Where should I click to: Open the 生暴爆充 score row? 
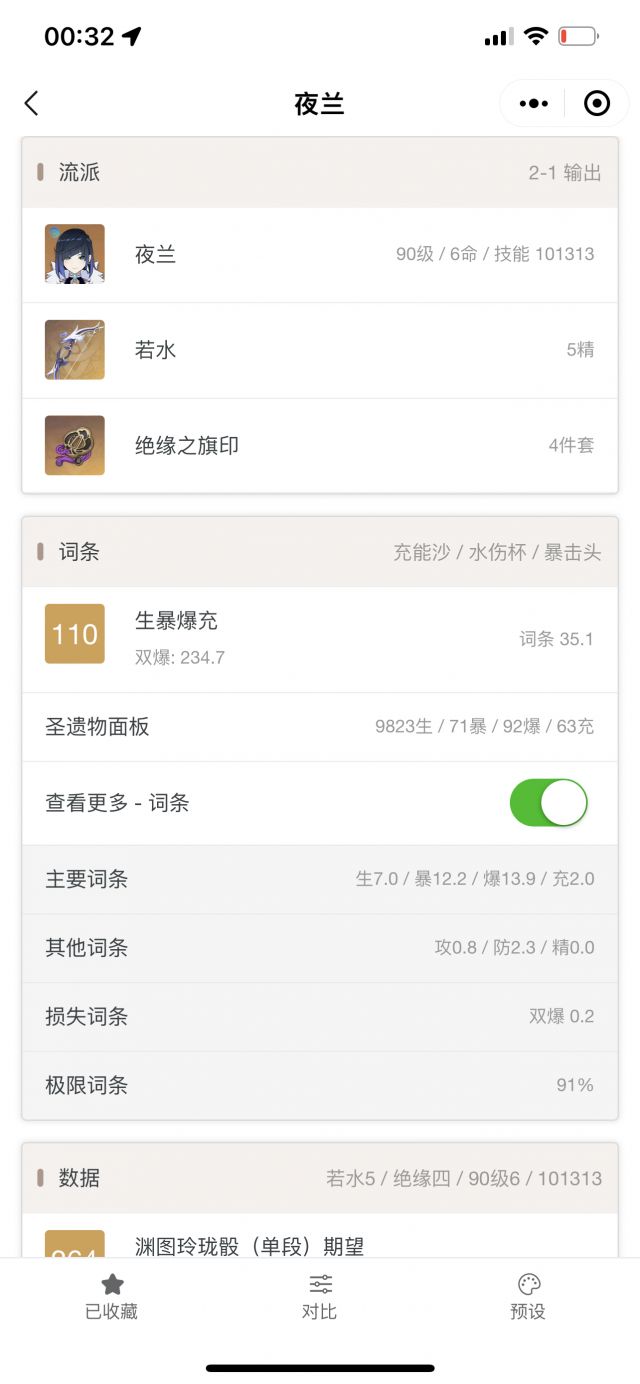pyautogui.click(x=320, y=638)
